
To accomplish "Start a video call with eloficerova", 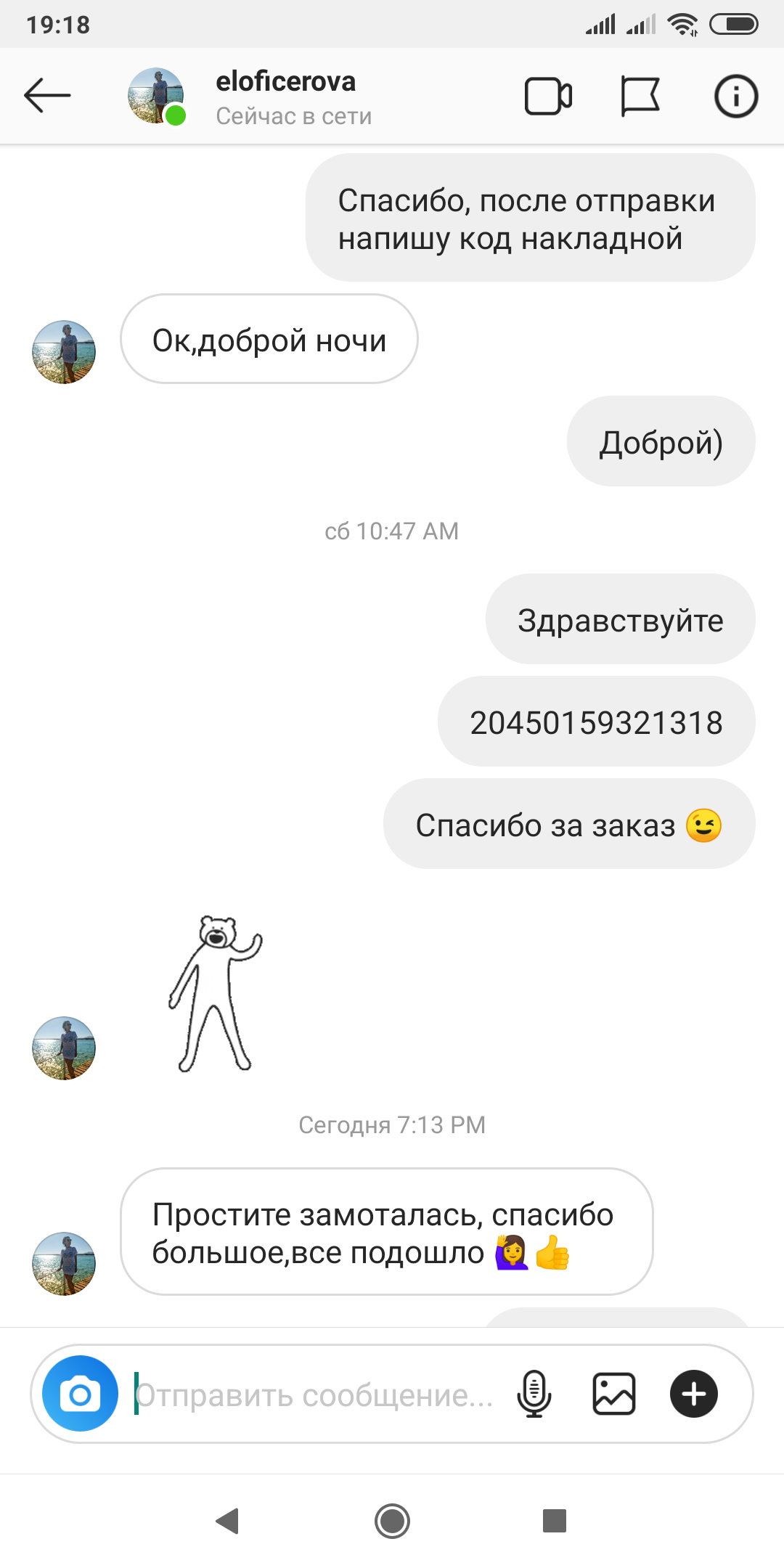I will (x=548, y=97).
